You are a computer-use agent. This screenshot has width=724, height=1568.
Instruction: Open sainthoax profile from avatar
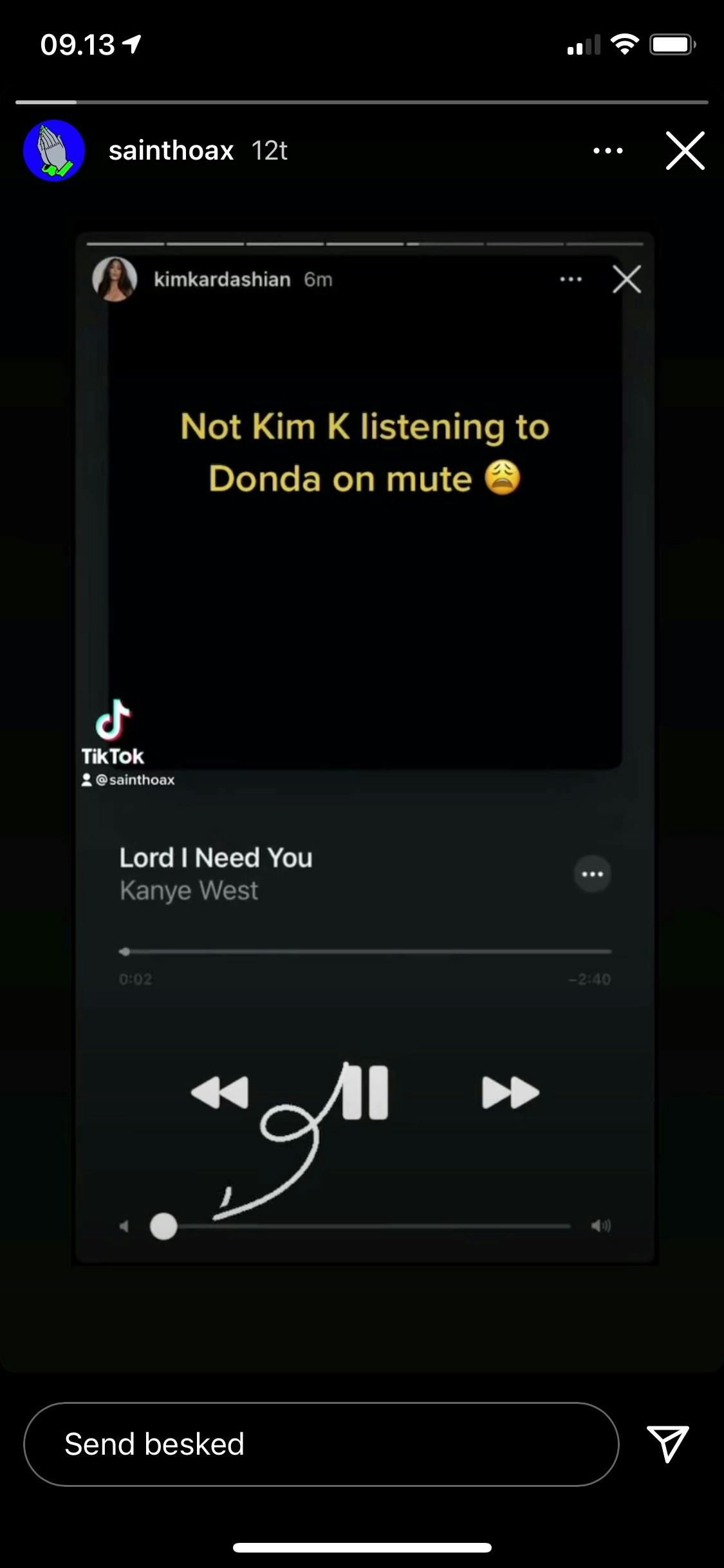point(54,151)
